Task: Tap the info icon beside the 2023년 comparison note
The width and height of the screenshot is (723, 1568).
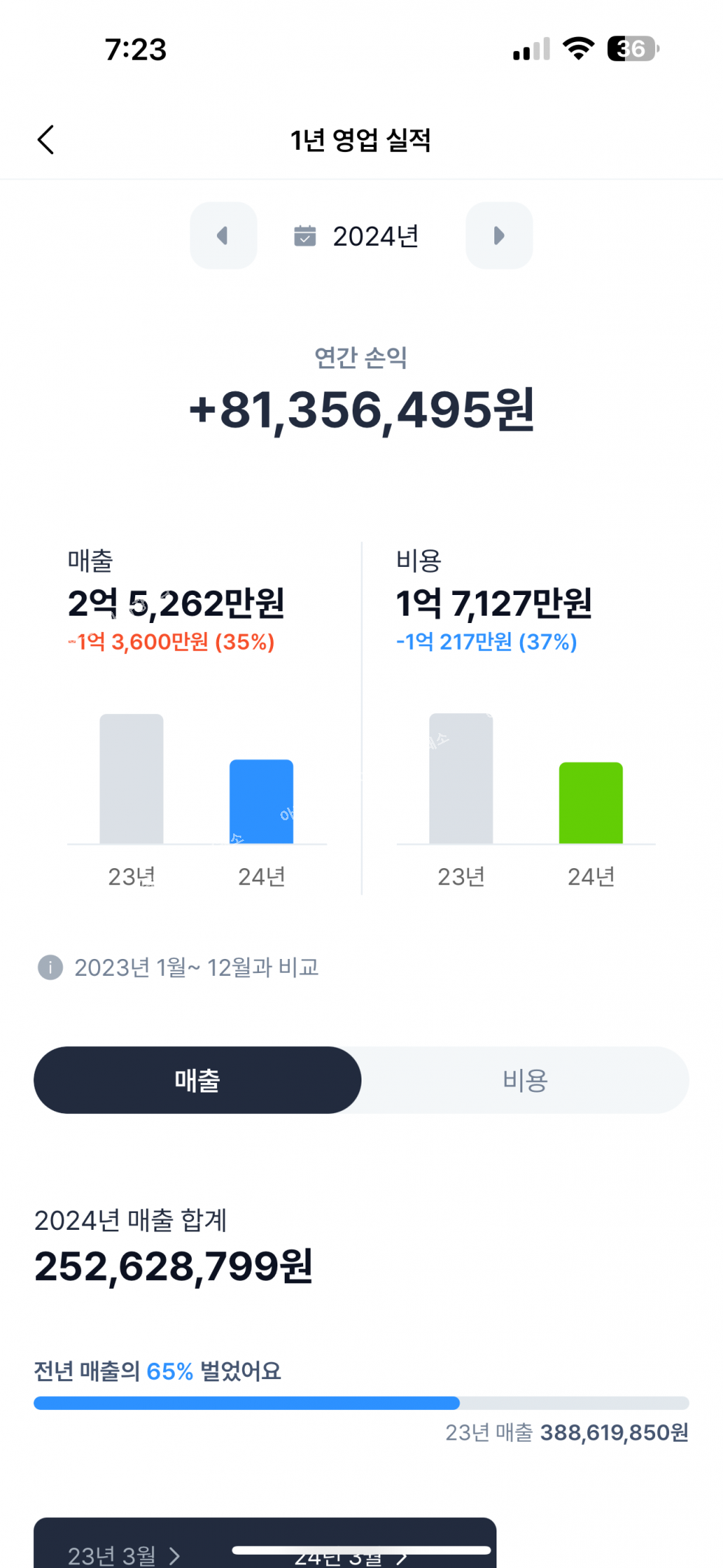Action: coord(50,967)
